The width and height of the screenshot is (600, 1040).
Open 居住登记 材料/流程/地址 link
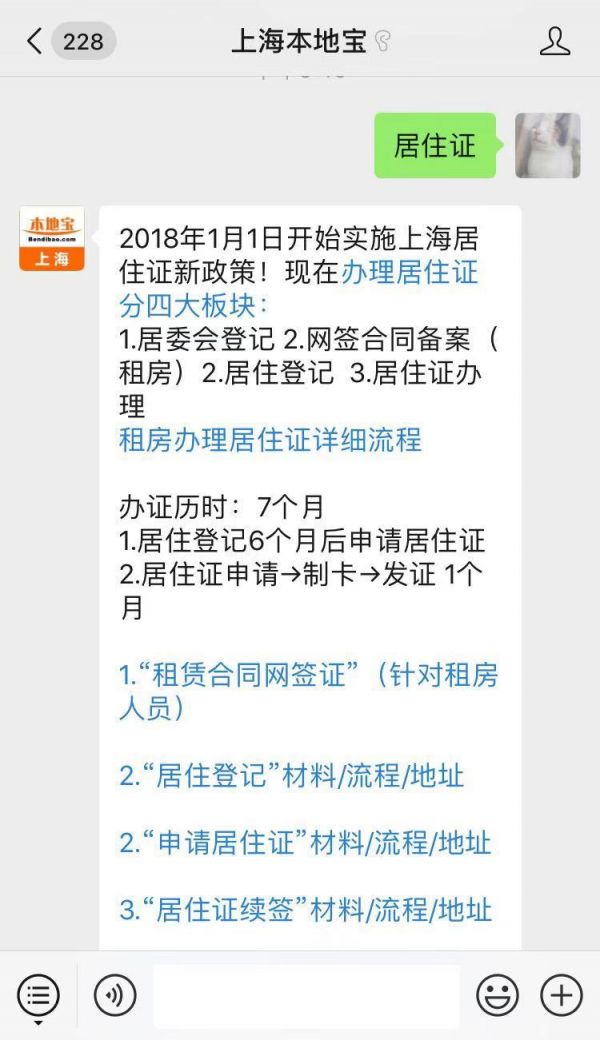tap(292, 775)
